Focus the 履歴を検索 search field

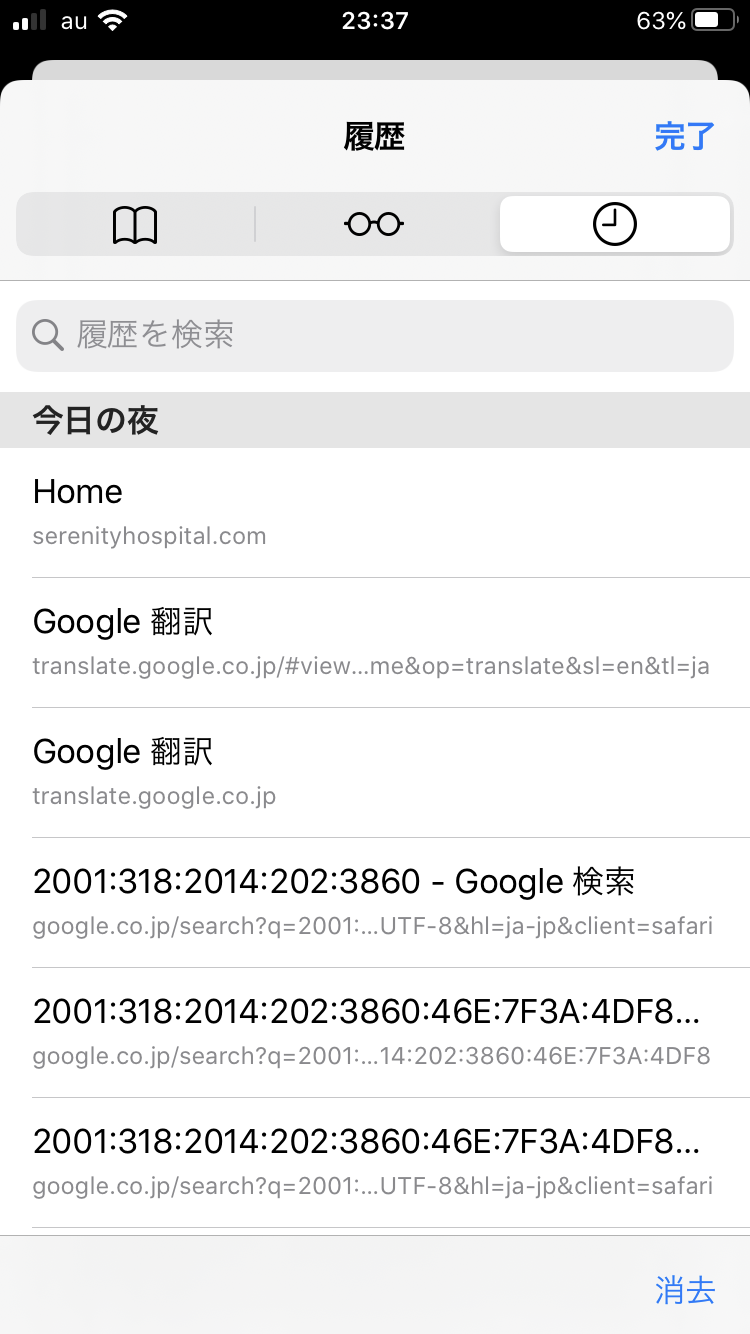click(x=375, y=335)
